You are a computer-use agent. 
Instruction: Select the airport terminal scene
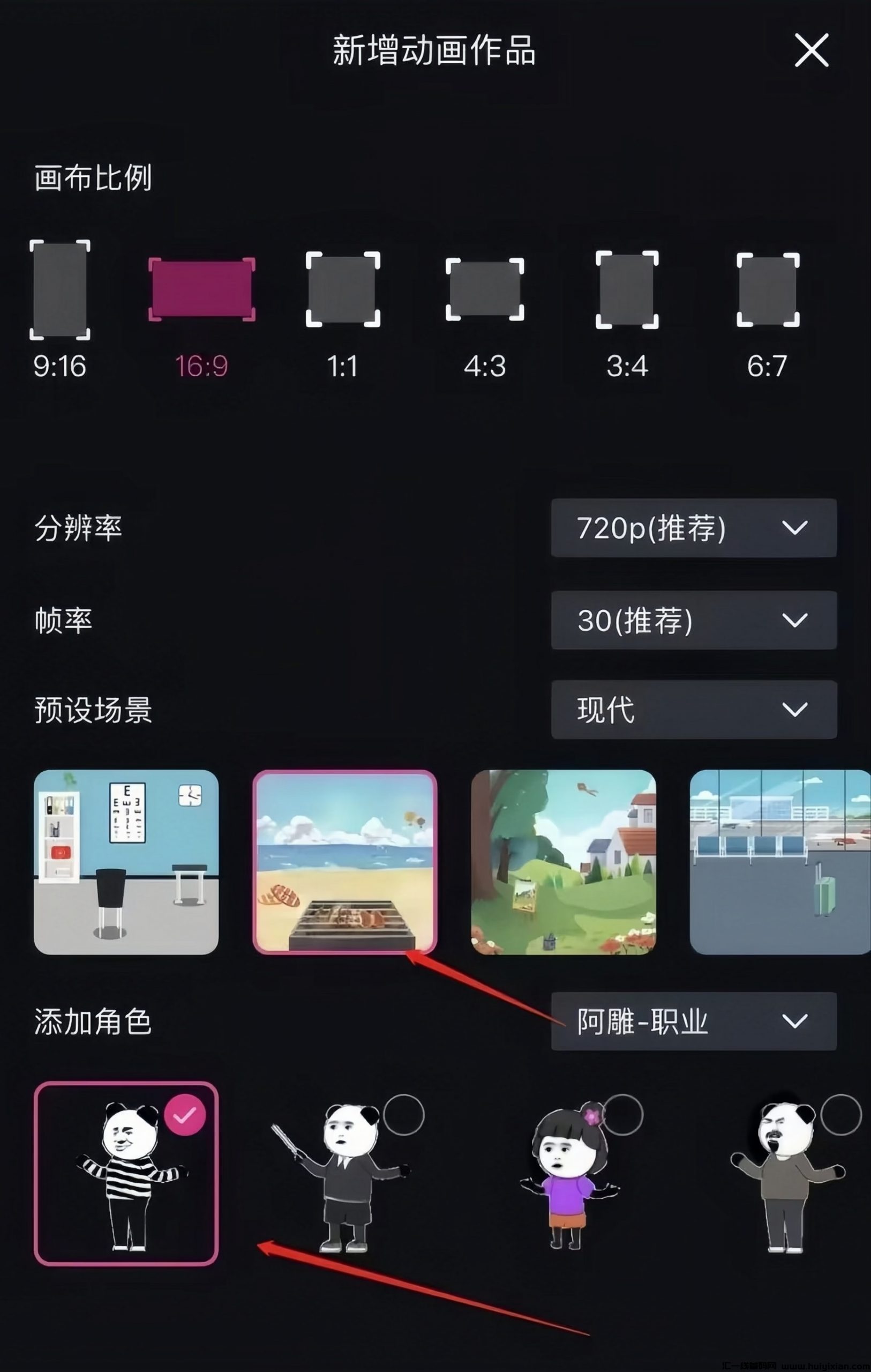pos(779,862)
